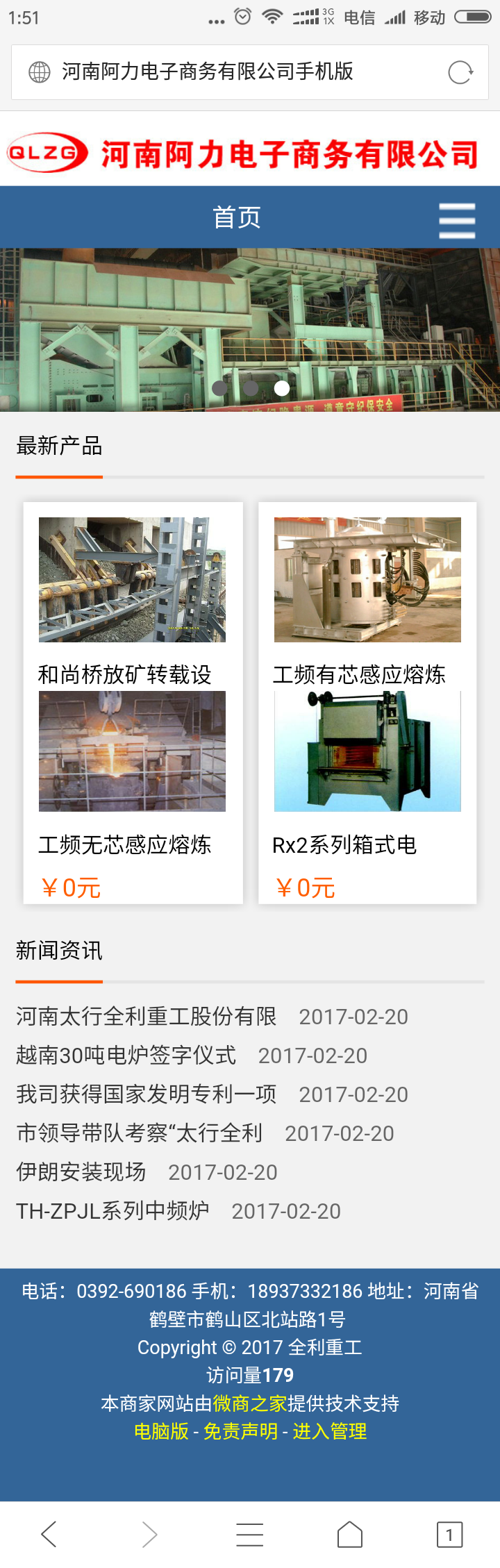This screenshot has height=1568, width=500.
Task: Go to 进入管理 admin login
Action: [330, 1431]
